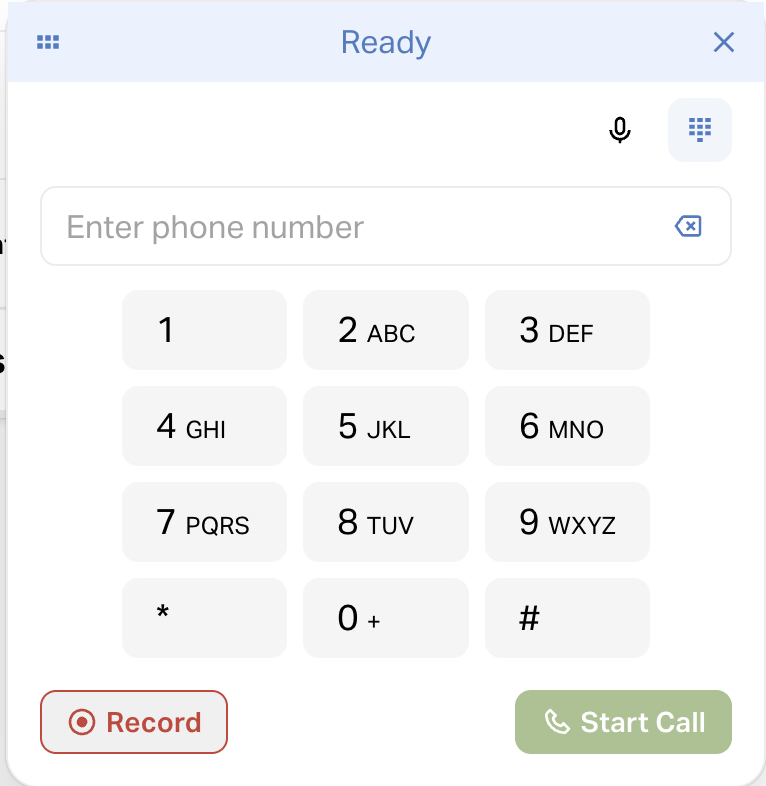The width and height of the screenshot is (766, 786).
Task: Dial the 5 JKL key
Action: click(x=385, y=427)
